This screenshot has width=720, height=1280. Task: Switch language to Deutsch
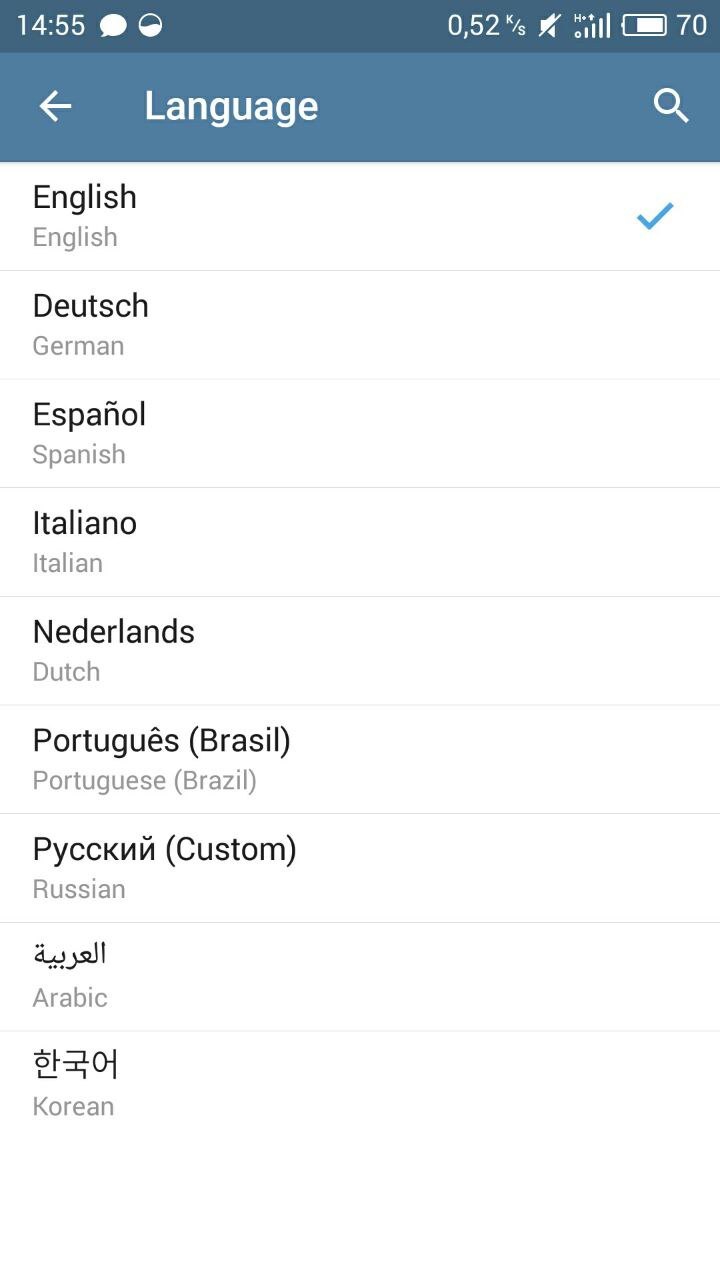360,325
